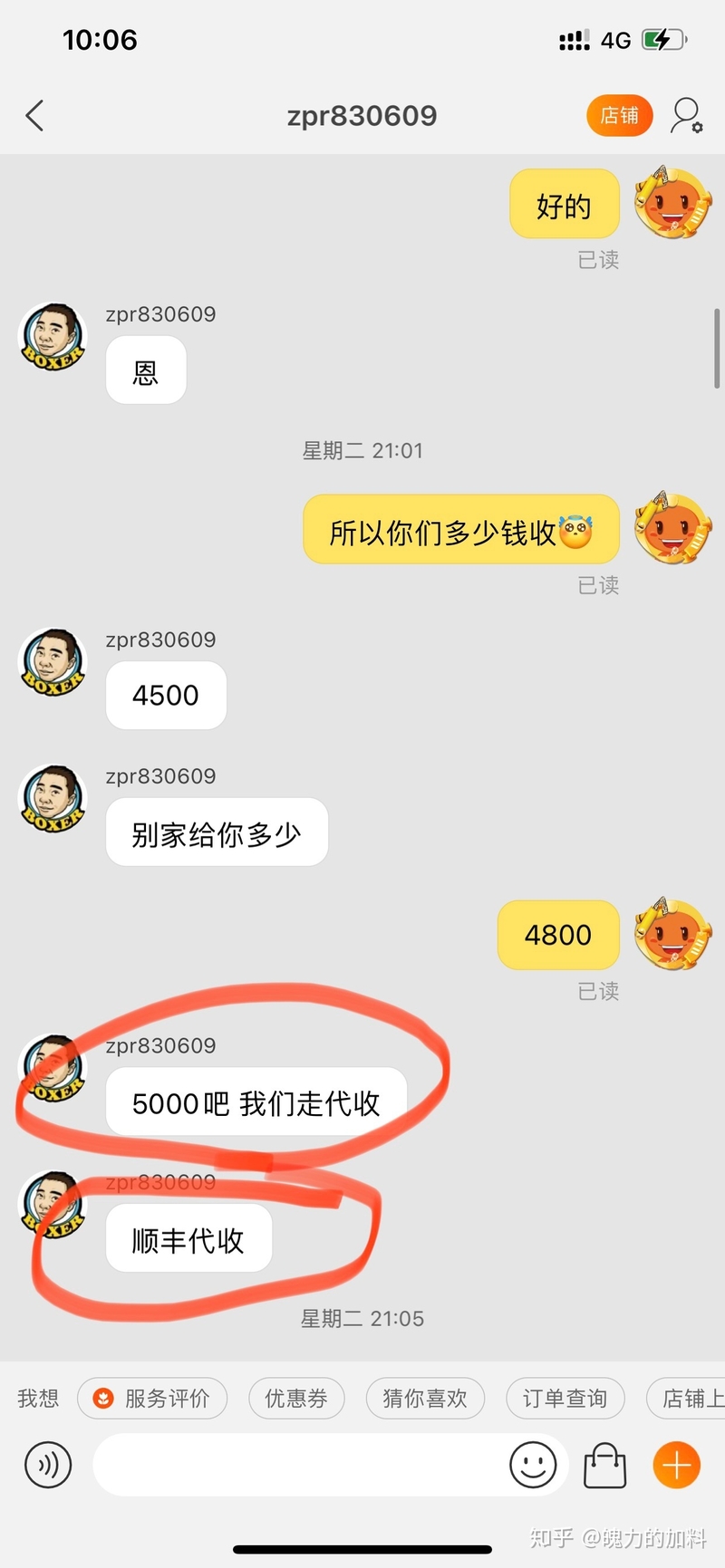The height and width of the screenshot is (1568, 725).
Task: Open the shopping bag icon
Action: point(604,1465)
